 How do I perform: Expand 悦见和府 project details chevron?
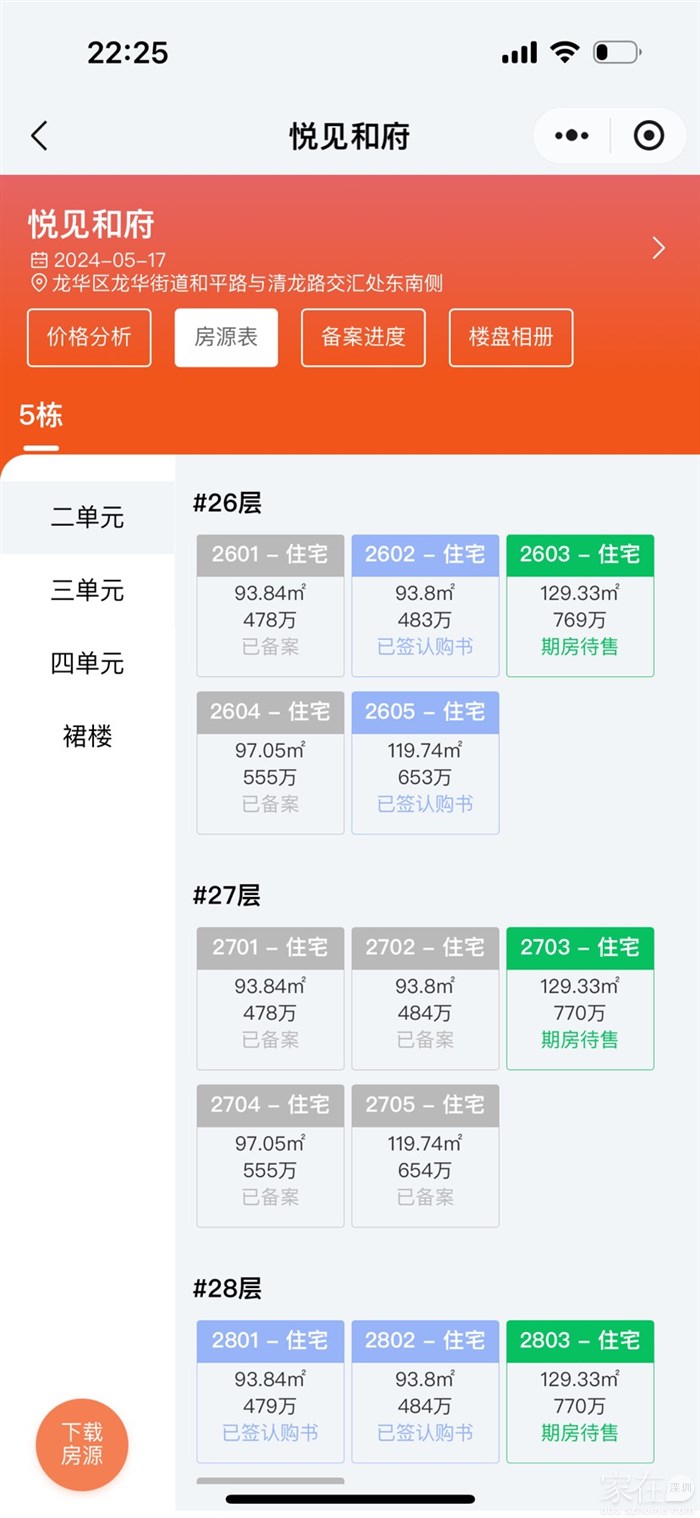658,248
